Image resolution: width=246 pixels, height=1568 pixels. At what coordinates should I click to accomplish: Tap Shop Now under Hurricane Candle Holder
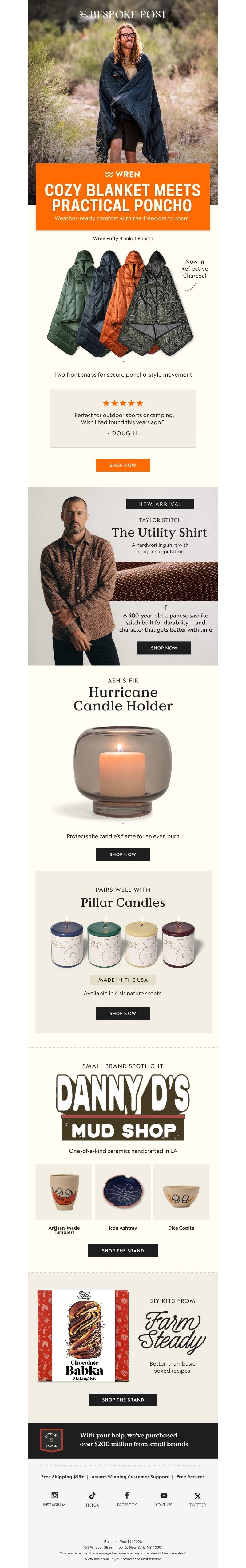[x=122, y=854]
